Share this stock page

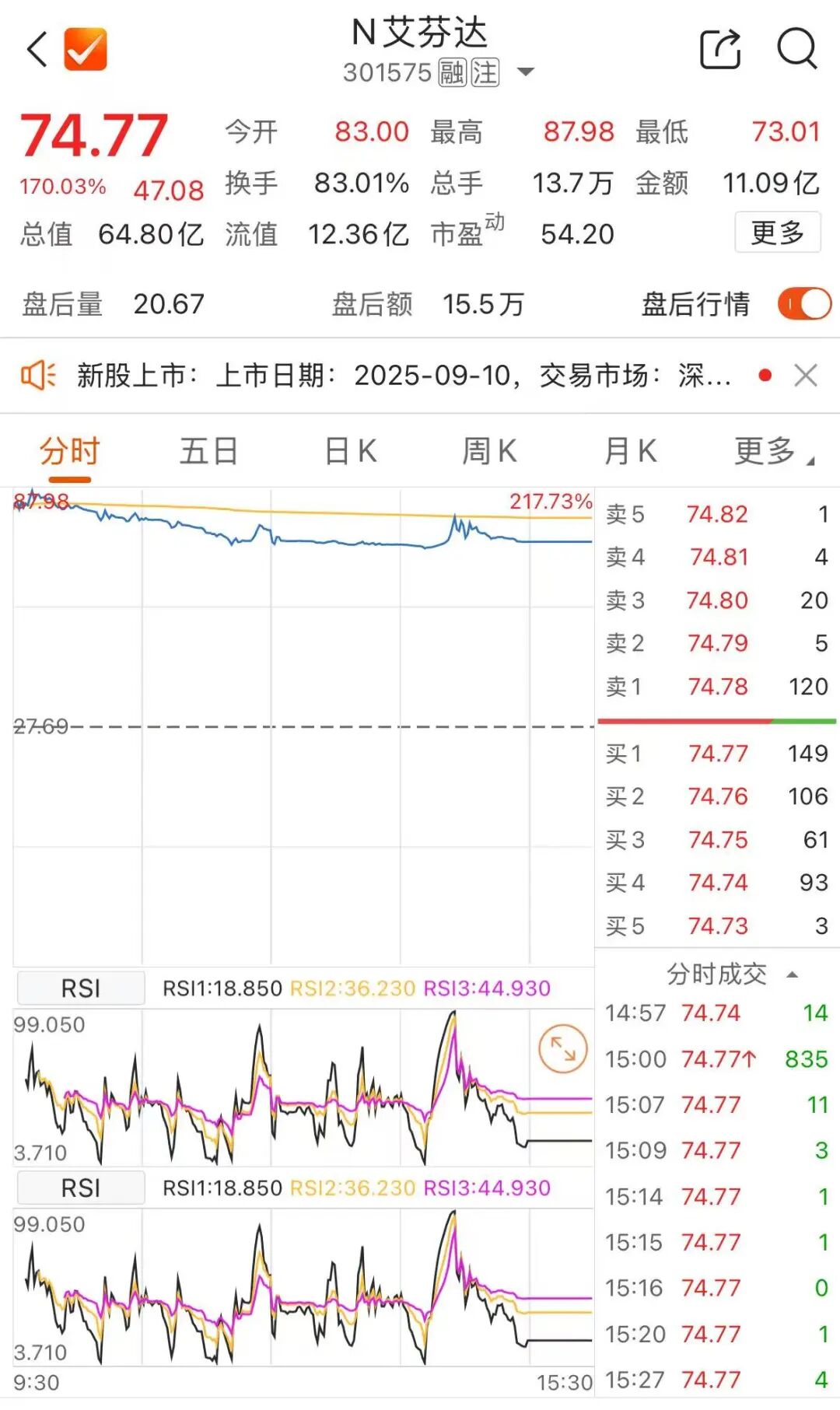point(720,49)
